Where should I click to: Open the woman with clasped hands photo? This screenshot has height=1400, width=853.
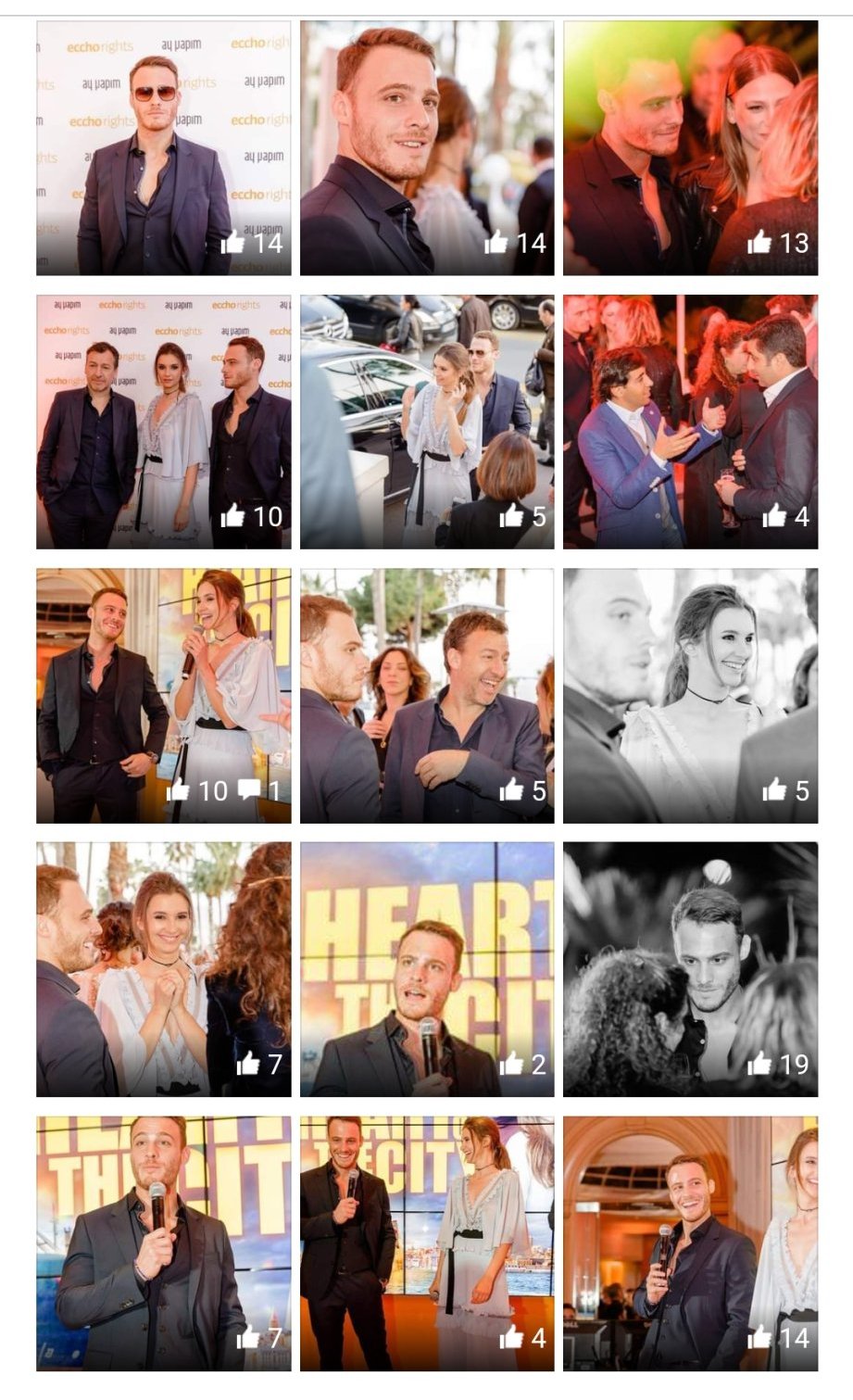click(x=163, y=968)
